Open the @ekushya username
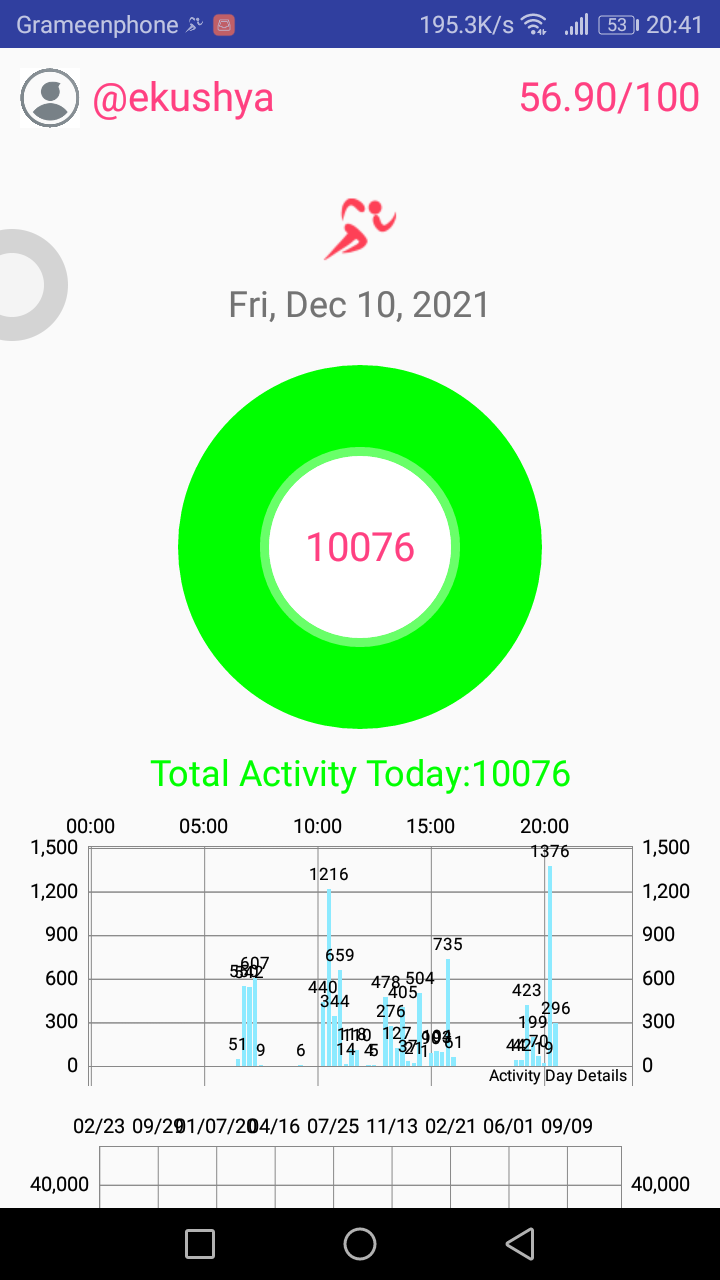The image size is (720, 1280). coord(183,98)
